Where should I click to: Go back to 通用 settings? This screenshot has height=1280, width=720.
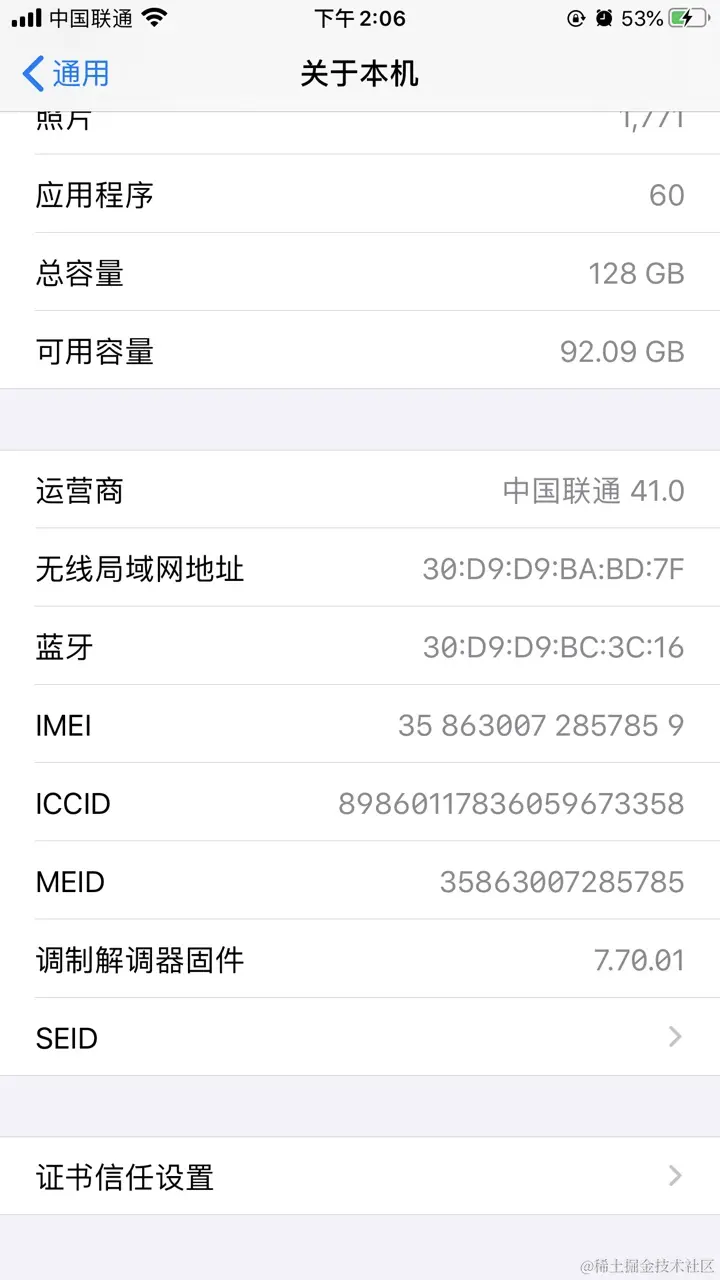[66, 74]
